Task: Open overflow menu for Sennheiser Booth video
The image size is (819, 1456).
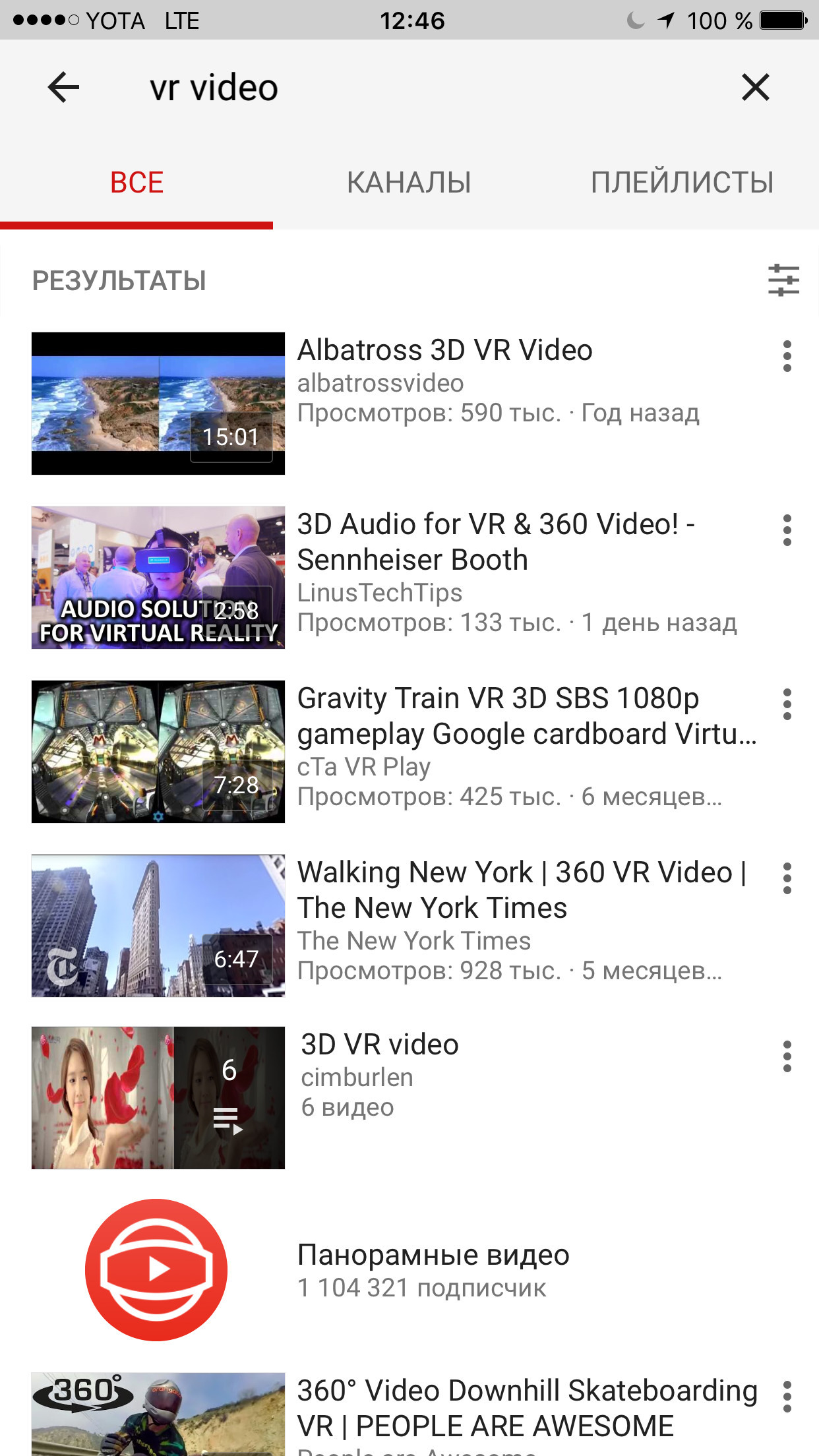Action: point(787,531)
